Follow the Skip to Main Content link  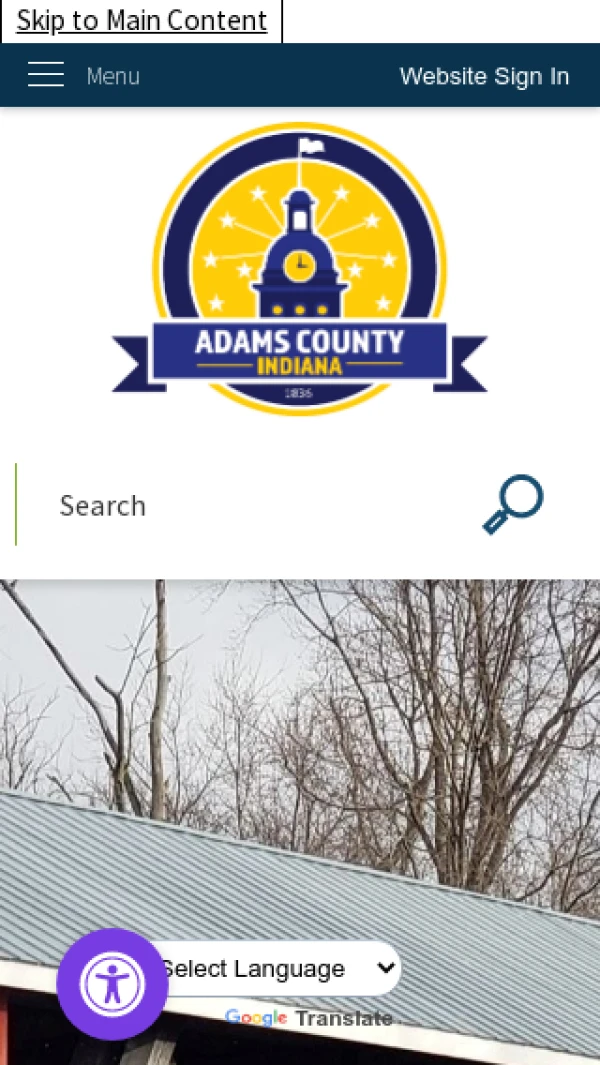point(141,21)
